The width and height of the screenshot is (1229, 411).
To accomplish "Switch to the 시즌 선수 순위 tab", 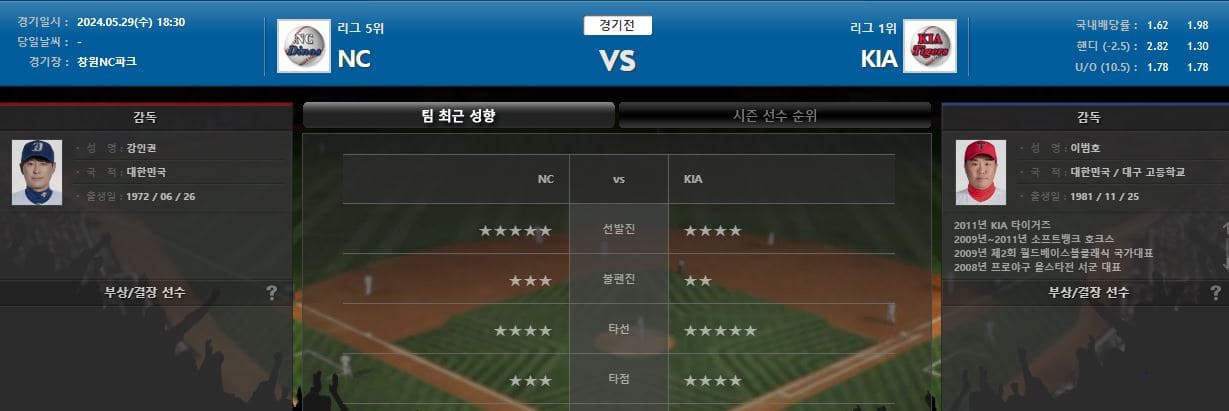I will (775, 116).
